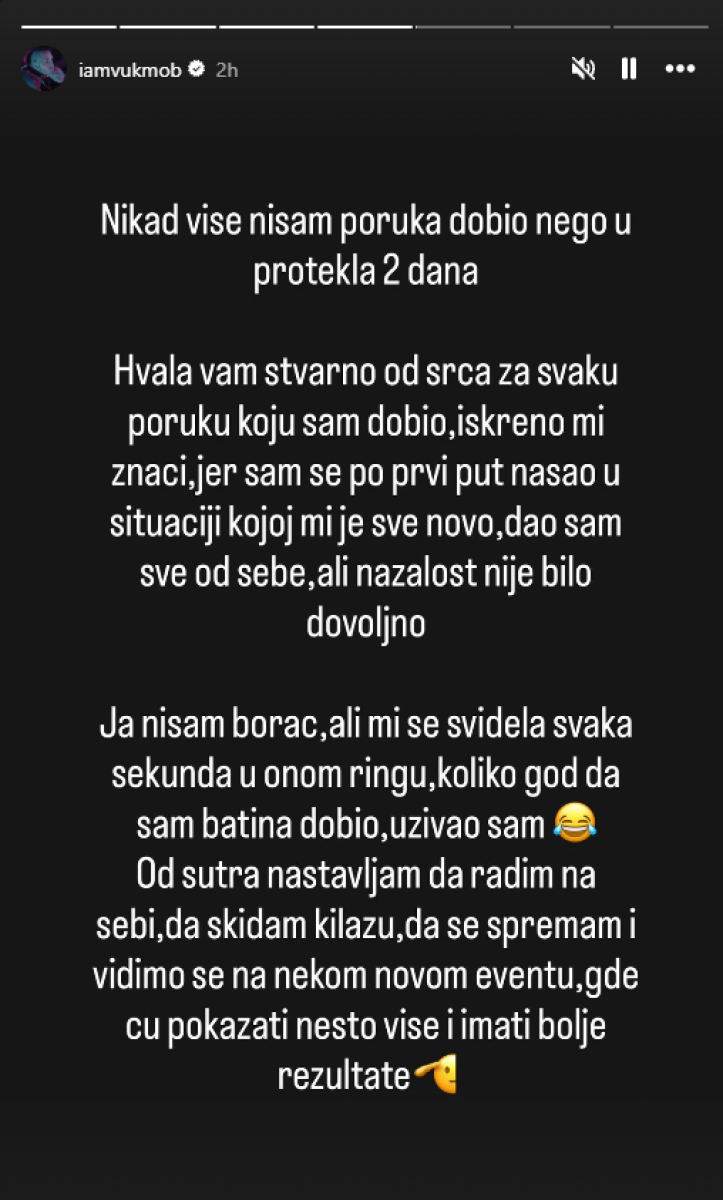Screen dimensions: 723x1200
Task: Open the three-dot story options menu
Action: [680, 69]
